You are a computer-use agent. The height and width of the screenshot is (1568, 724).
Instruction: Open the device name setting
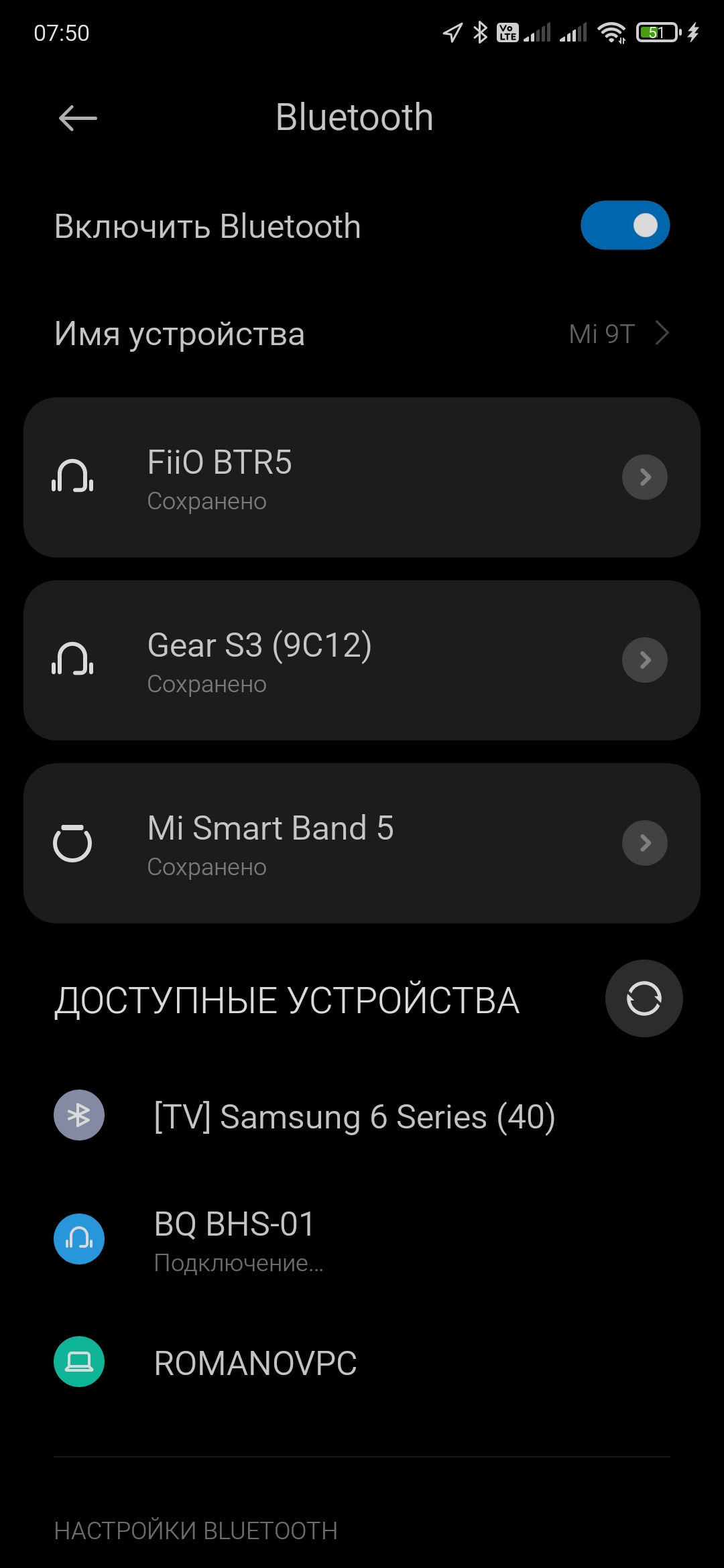tap(362, 334)
